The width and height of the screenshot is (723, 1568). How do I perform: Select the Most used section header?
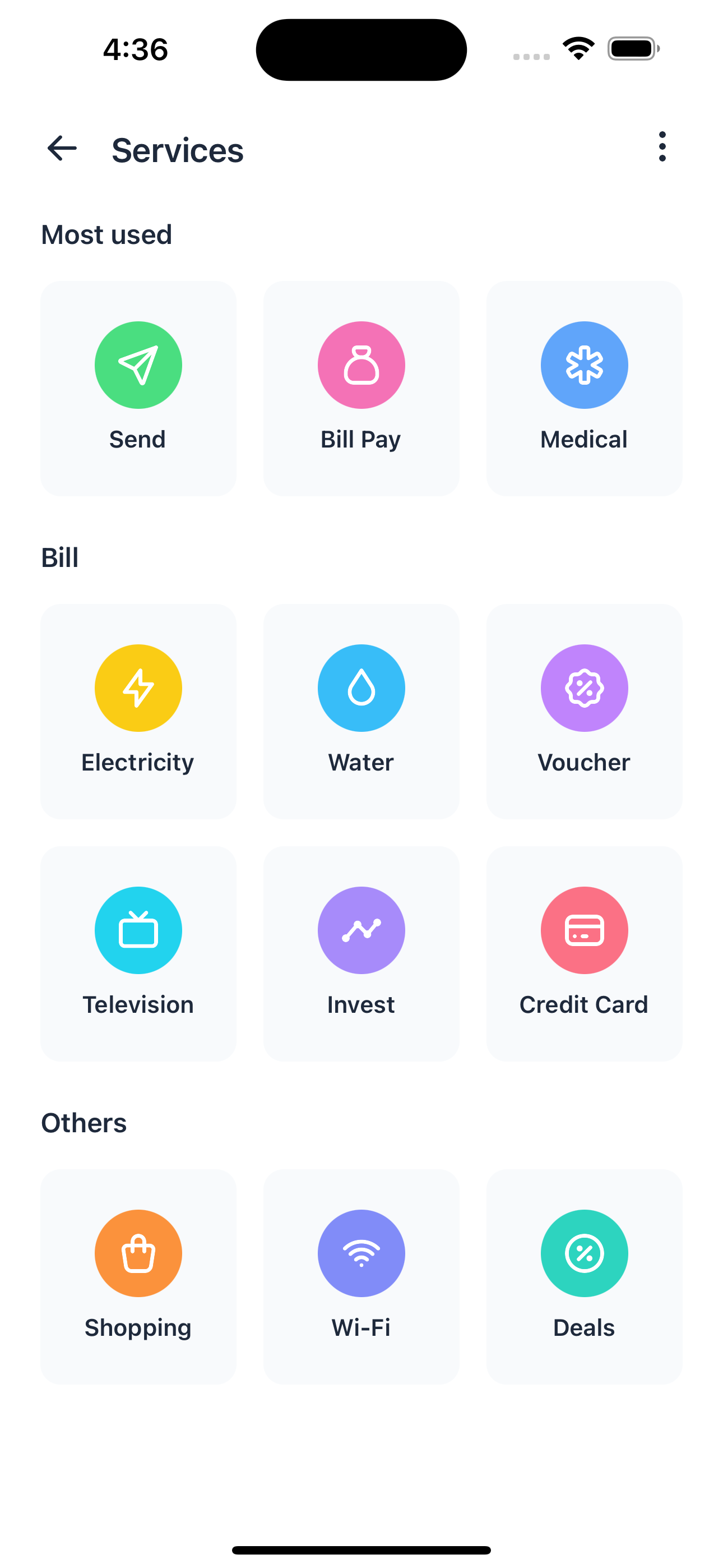(106, 234)
